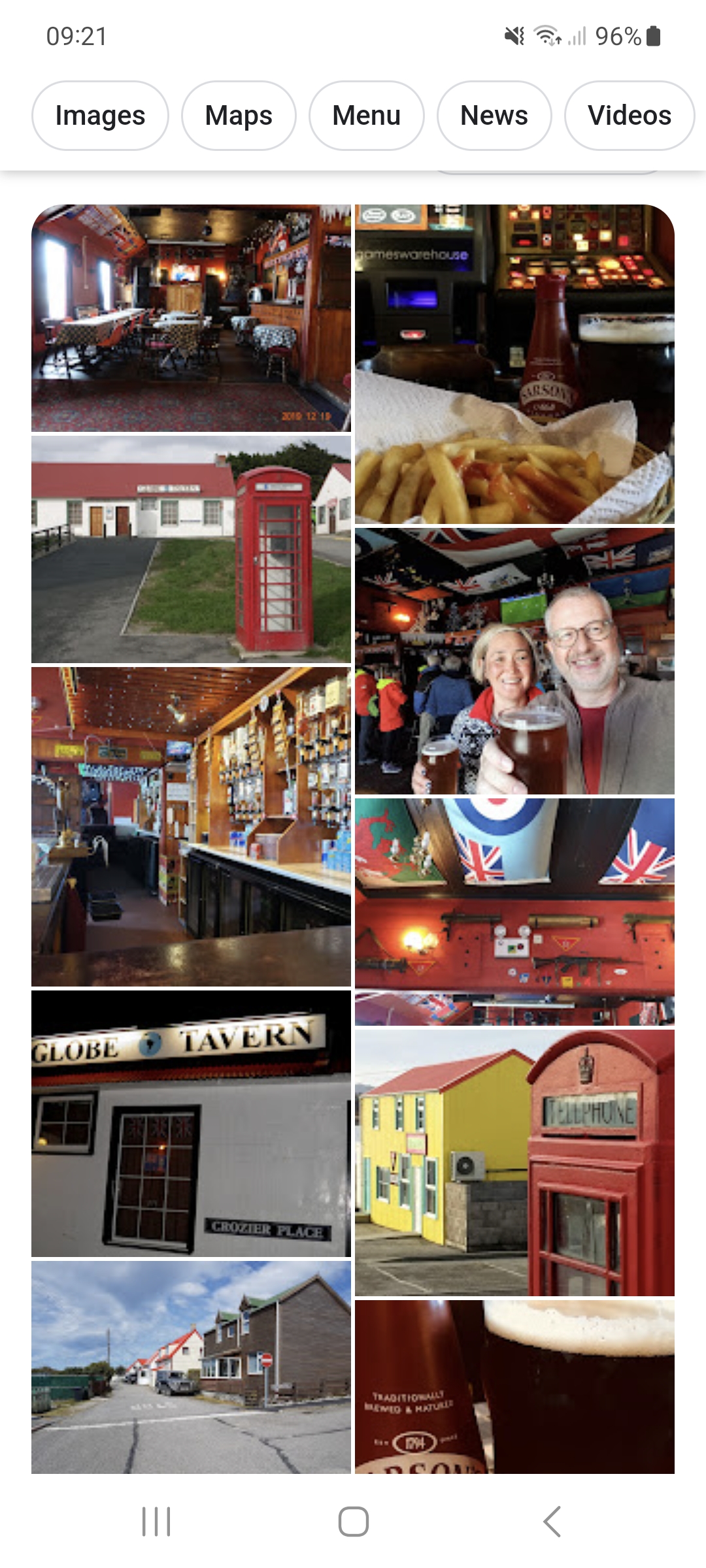Open the Globe Tavern sign photo
Image resolution: width=706 pixels, height=1568 pixels.
click(191, 1123)
